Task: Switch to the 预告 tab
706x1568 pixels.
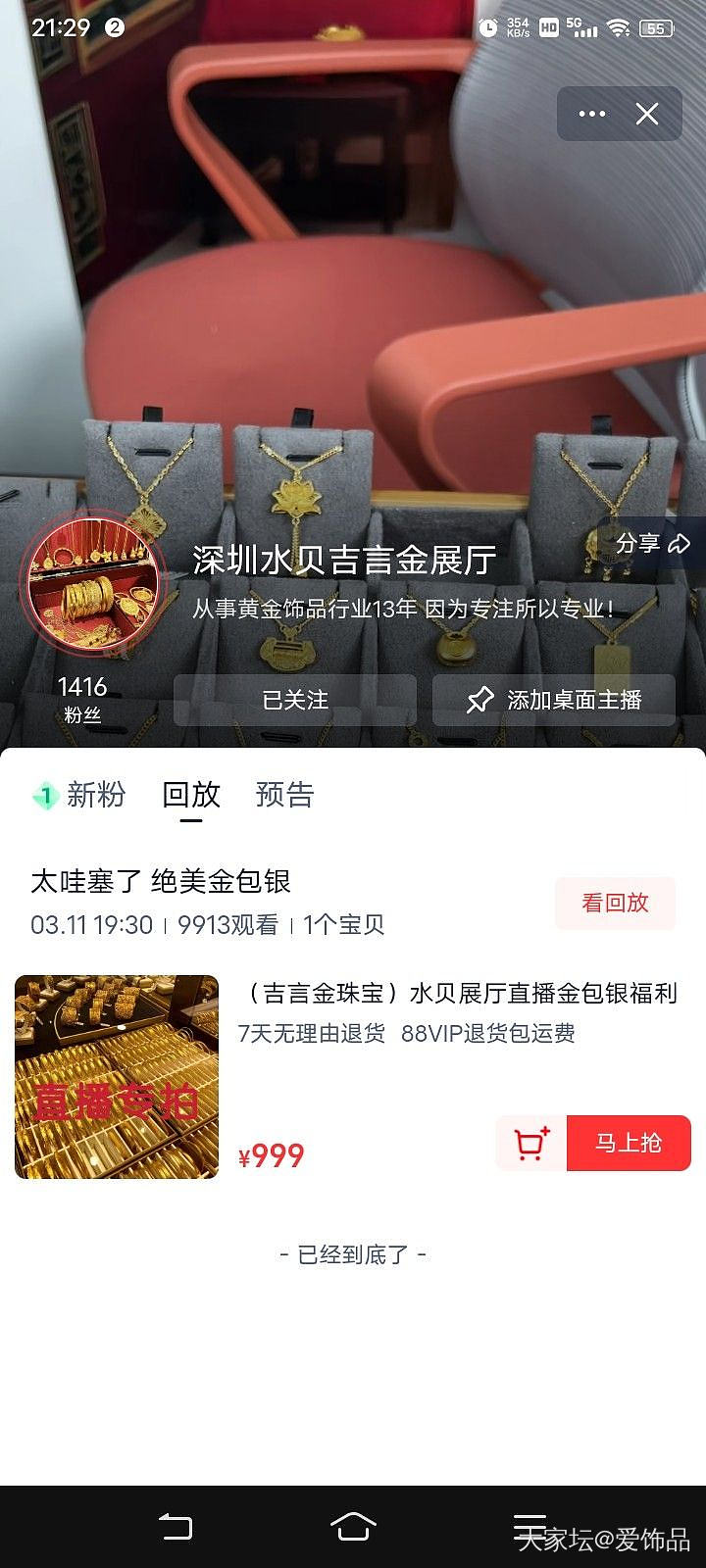Action: click(x=284, y=795)
